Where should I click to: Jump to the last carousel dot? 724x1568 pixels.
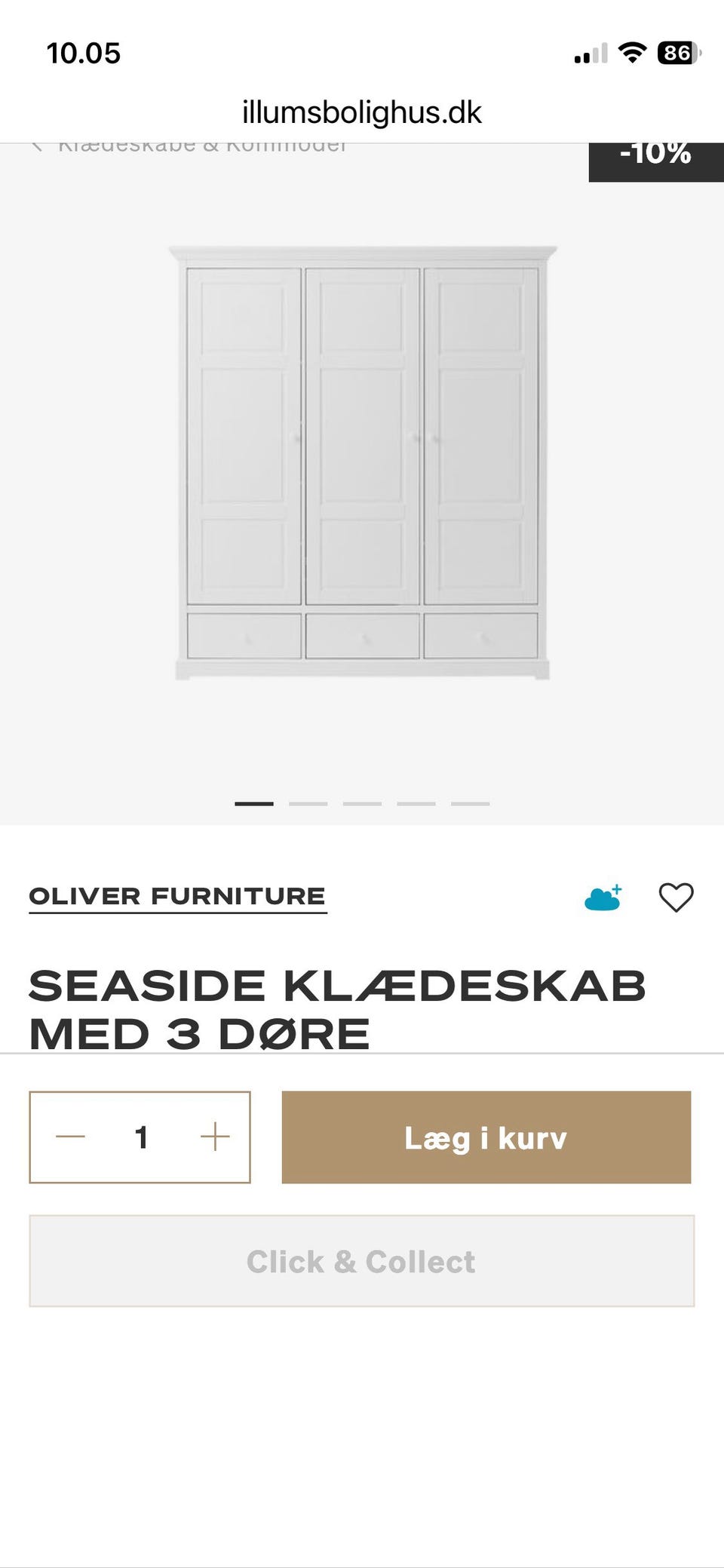click(470, 803)
